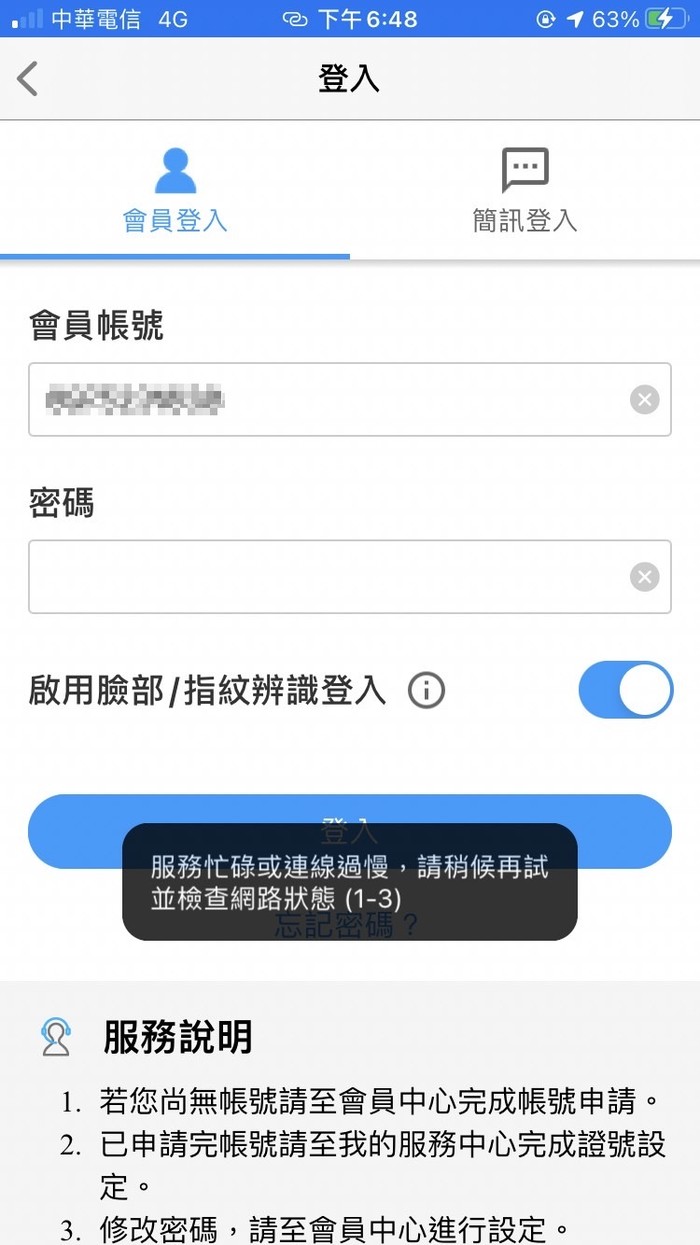Go back using the top-left arrow
The width and height of the screenshot is (700, 1245).
pyautogui.click(x=28, y=79)
